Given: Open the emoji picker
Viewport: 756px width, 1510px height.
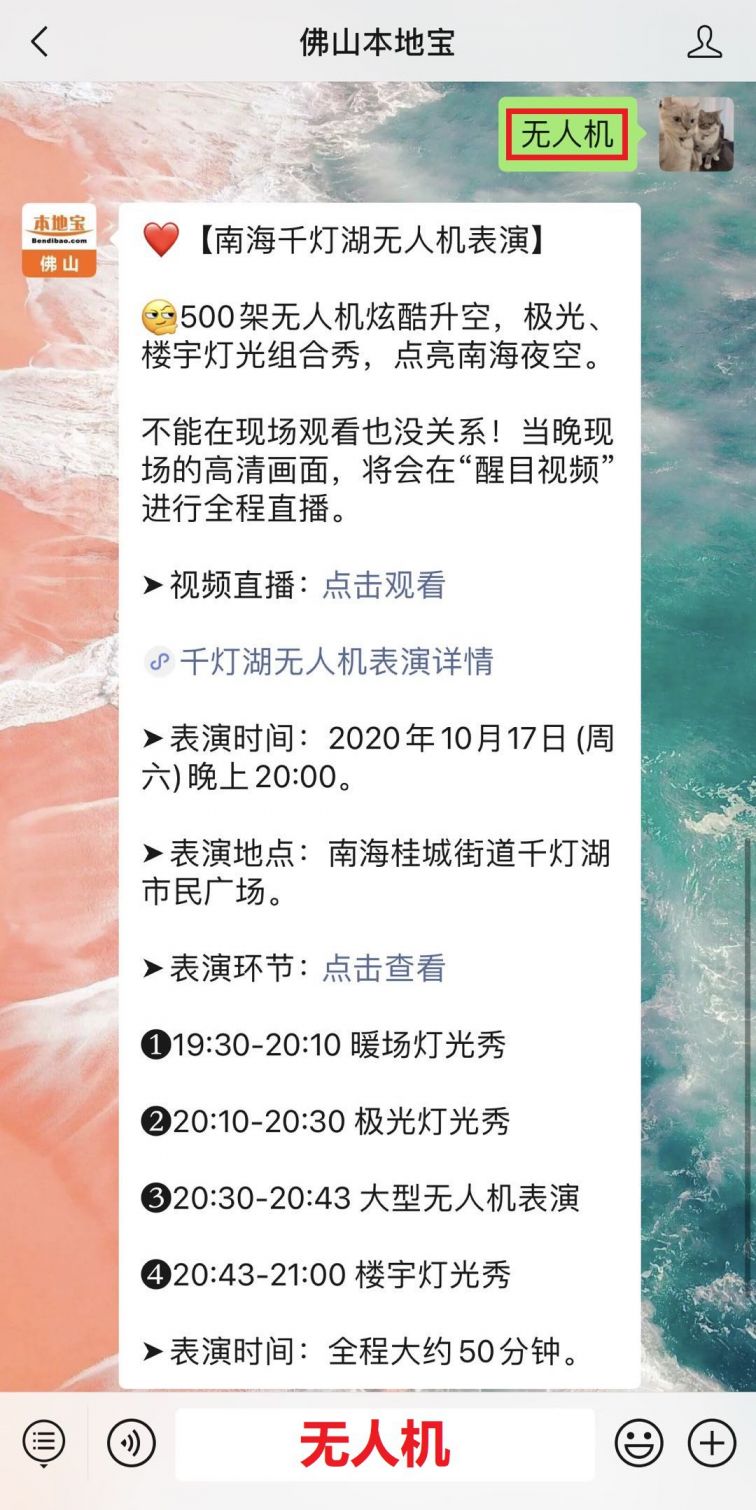Looking at the screenshot, I should coord(638,1444).
